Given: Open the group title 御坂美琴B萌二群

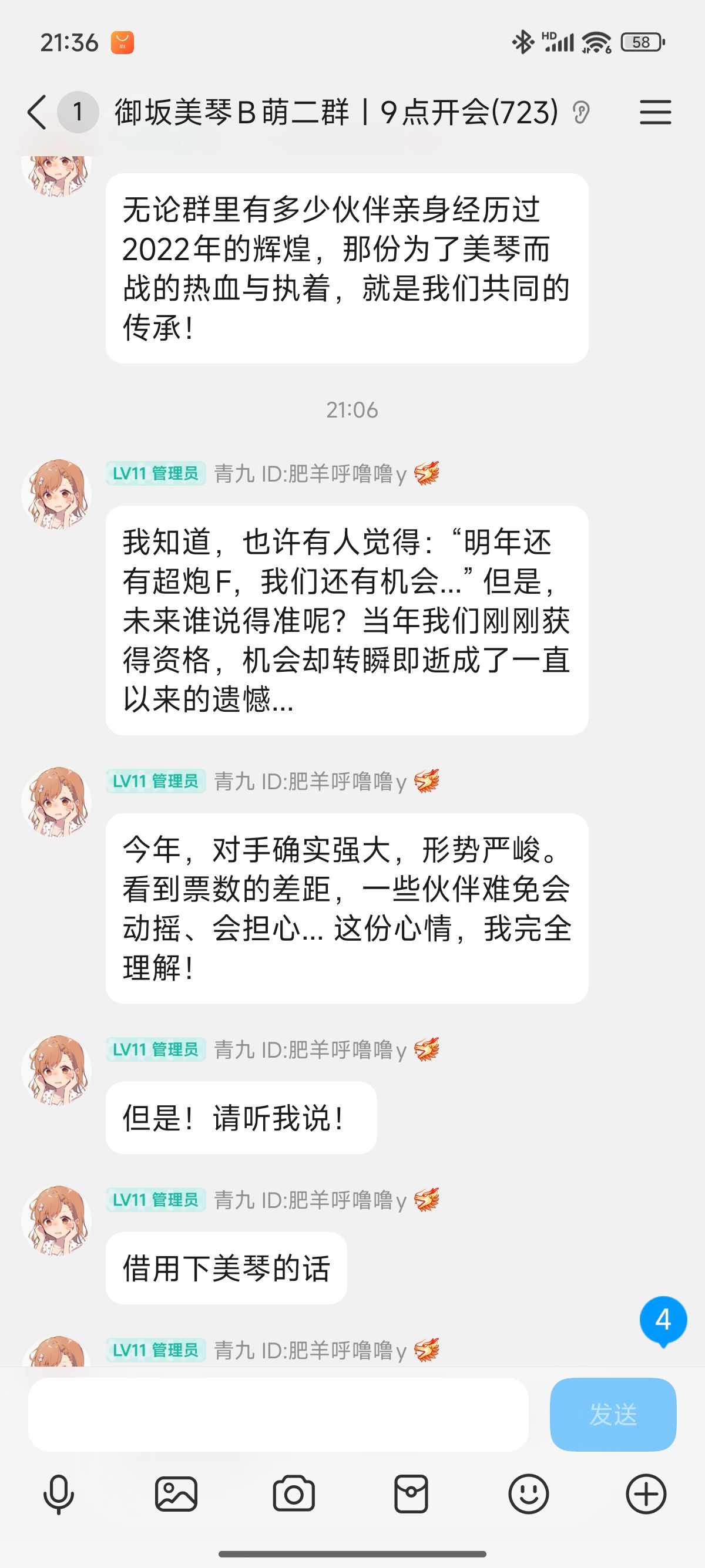Looking at the screenshot, I should click(335, 113).
